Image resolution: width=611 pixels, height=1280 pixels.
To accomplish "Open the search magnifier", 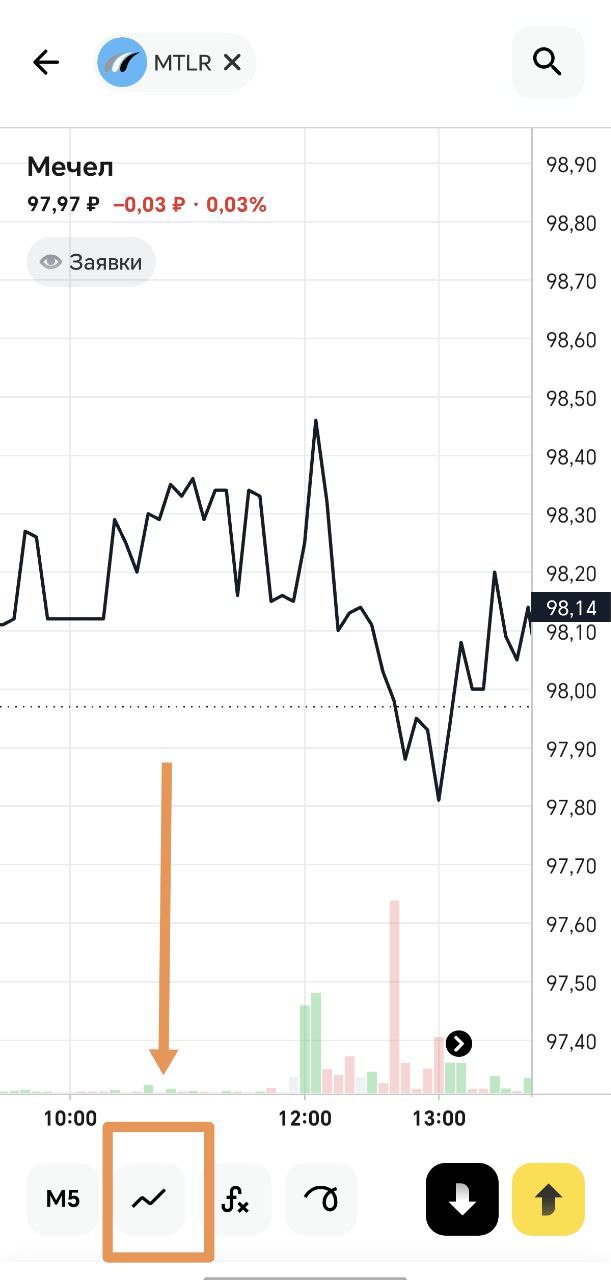I will coord(547,63).
